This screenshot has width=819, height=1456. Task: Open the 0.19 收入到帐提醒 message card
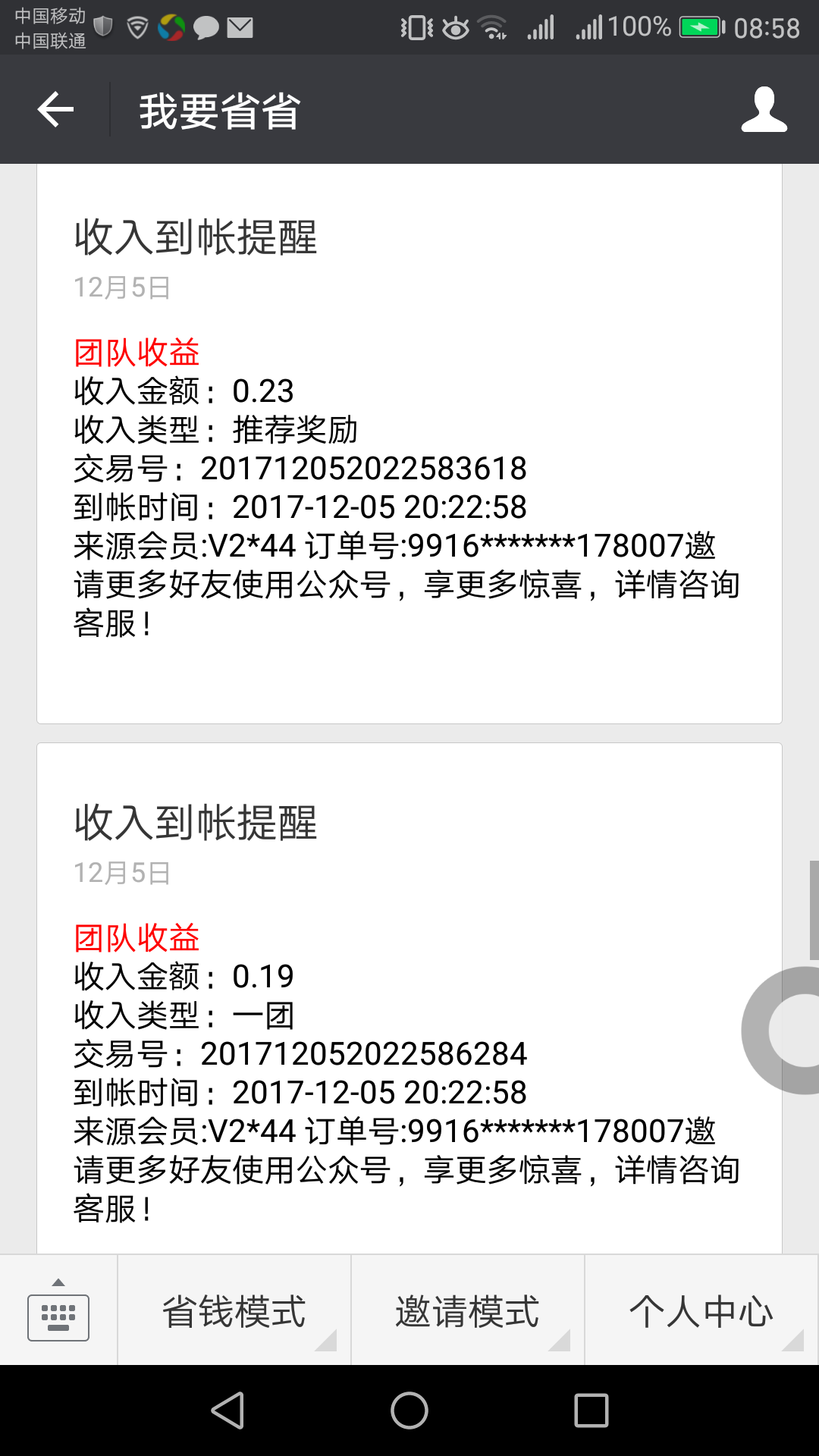(x=409, y=999)
